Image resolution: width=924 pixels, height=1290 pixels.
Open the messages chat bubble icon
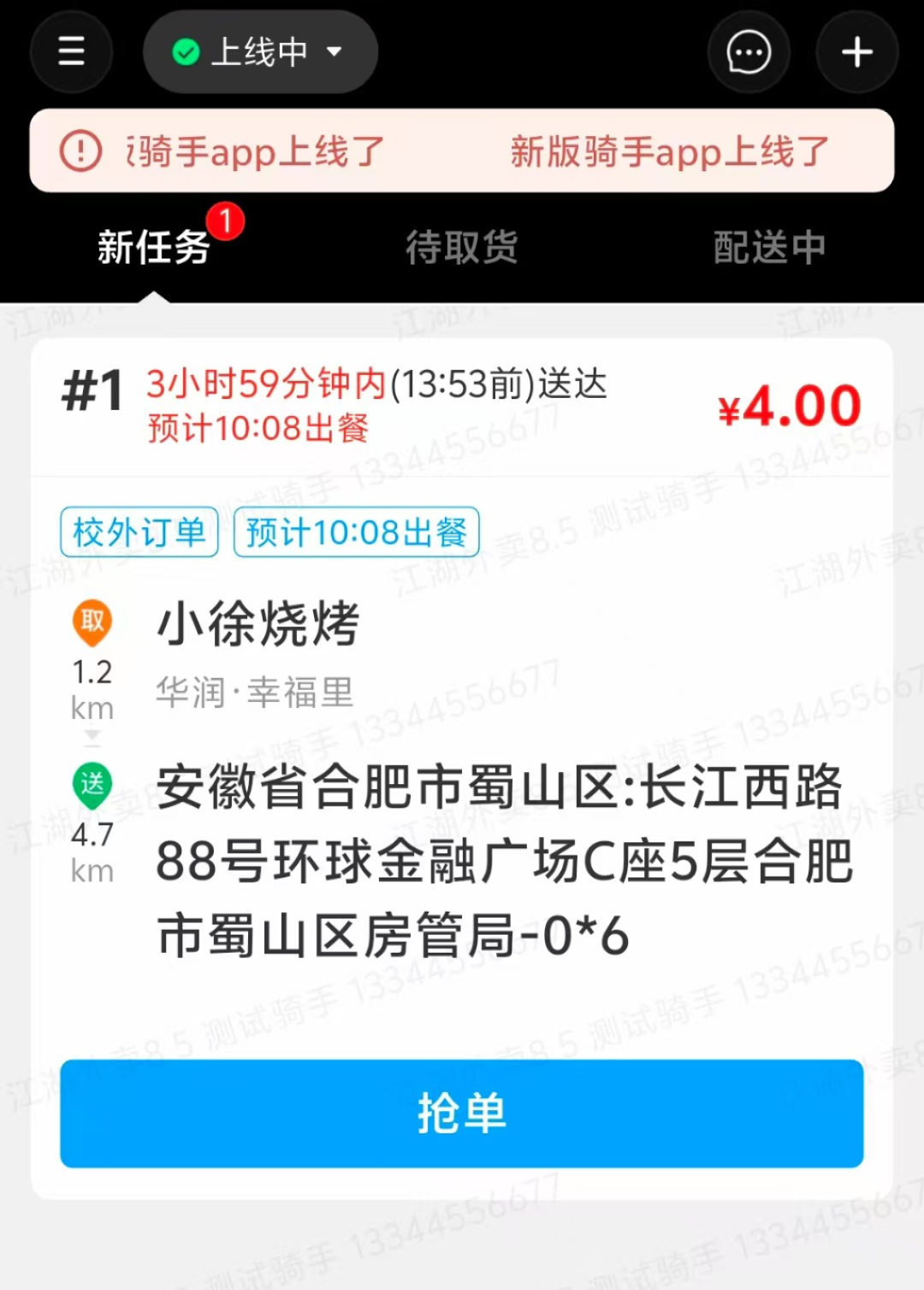coord(749,53)
